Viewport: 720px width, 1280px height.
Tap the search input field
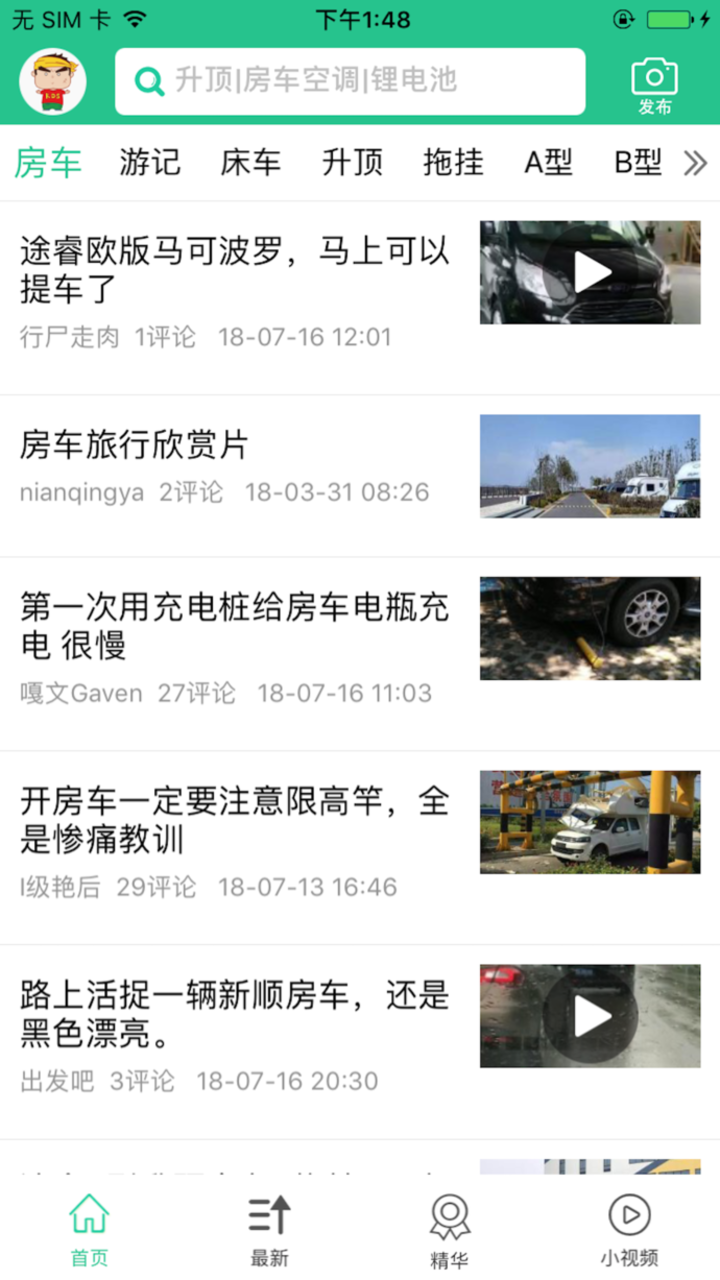350,80
